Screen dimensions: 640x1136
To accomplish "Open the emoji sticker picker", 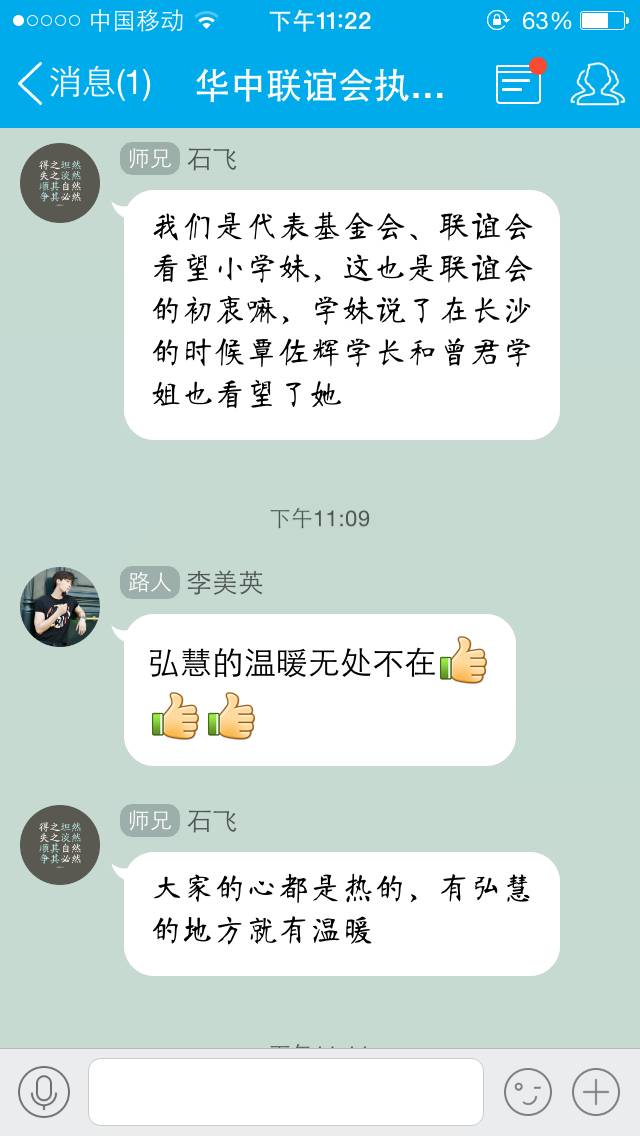I will (x=527, y=1092).
